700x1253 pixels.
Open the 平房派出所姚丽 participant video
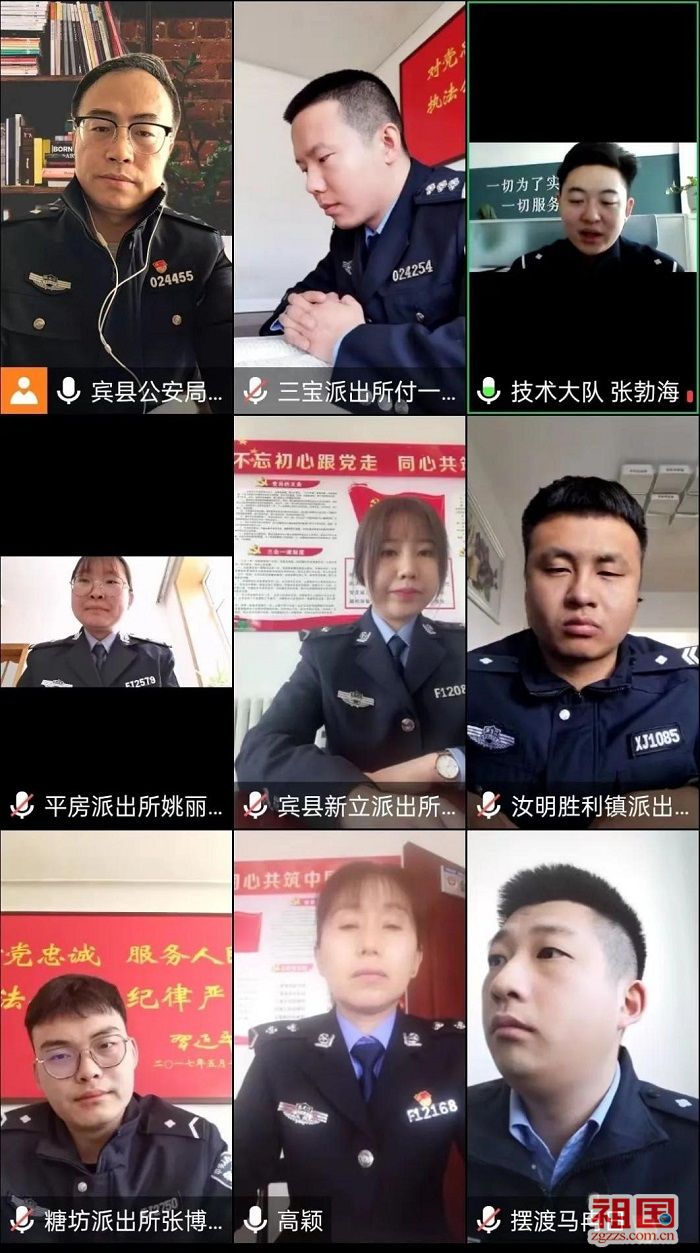coord(116,620)
